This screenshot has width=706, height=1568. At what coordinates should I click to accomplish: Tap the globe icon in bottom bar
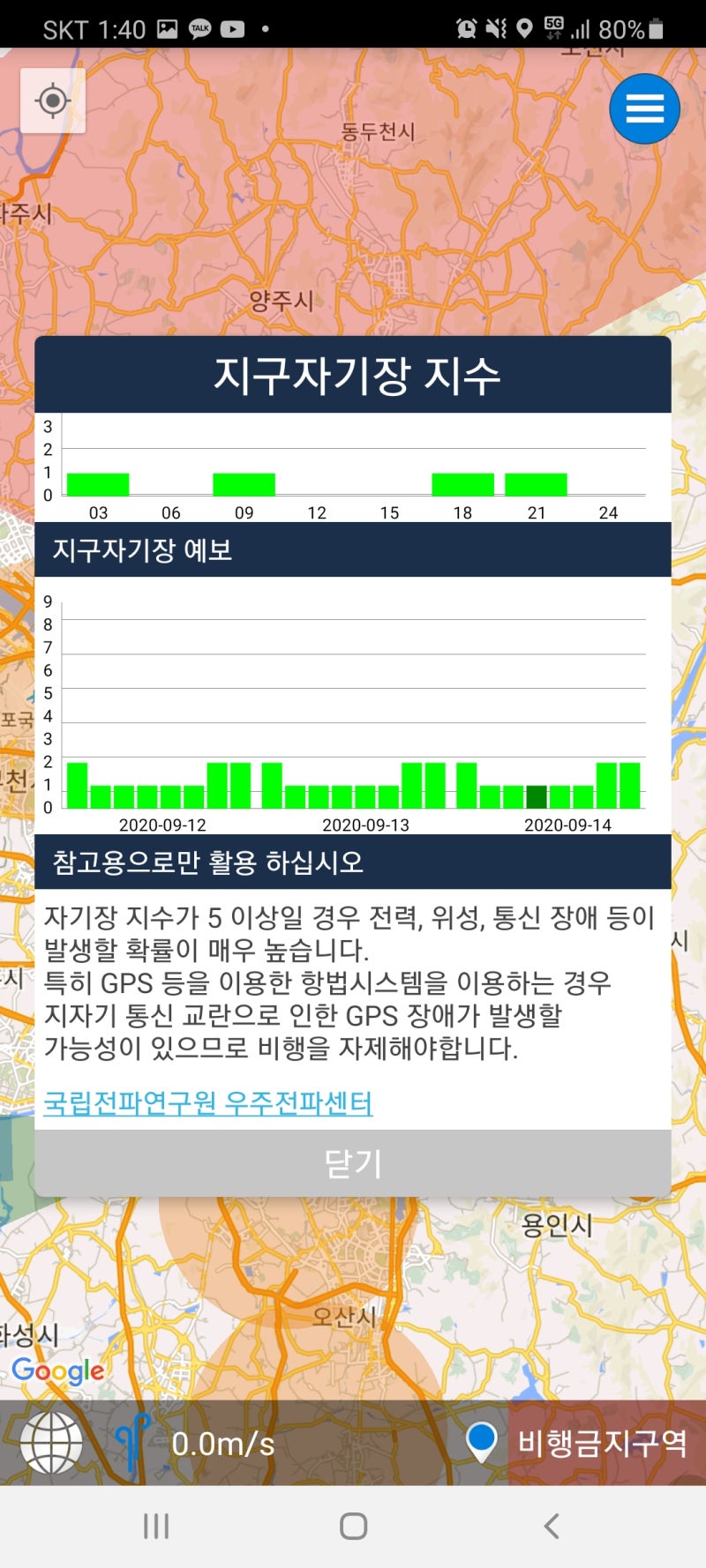pos(51,1443)
